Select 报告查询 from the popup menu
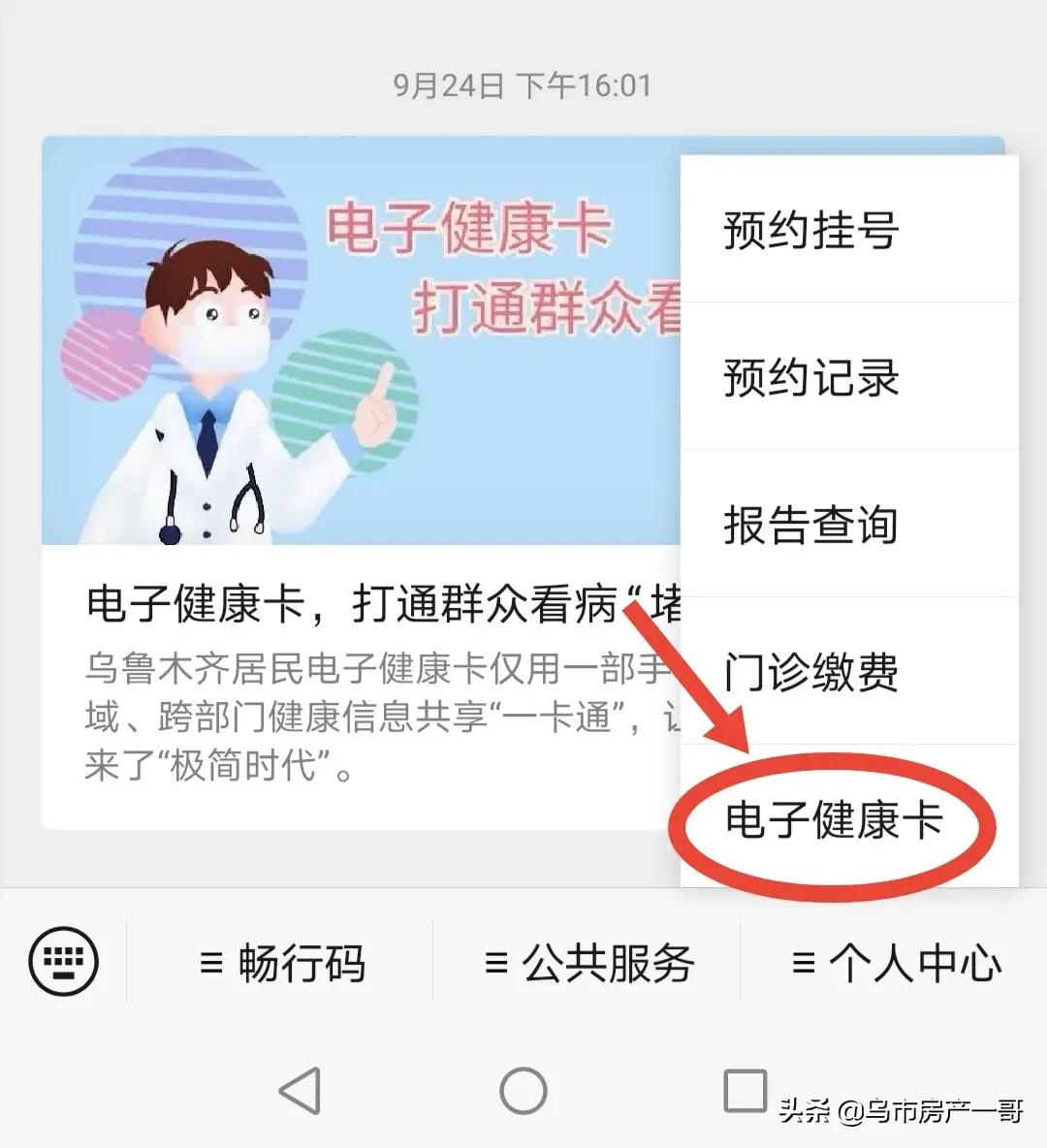 [810, 526]
